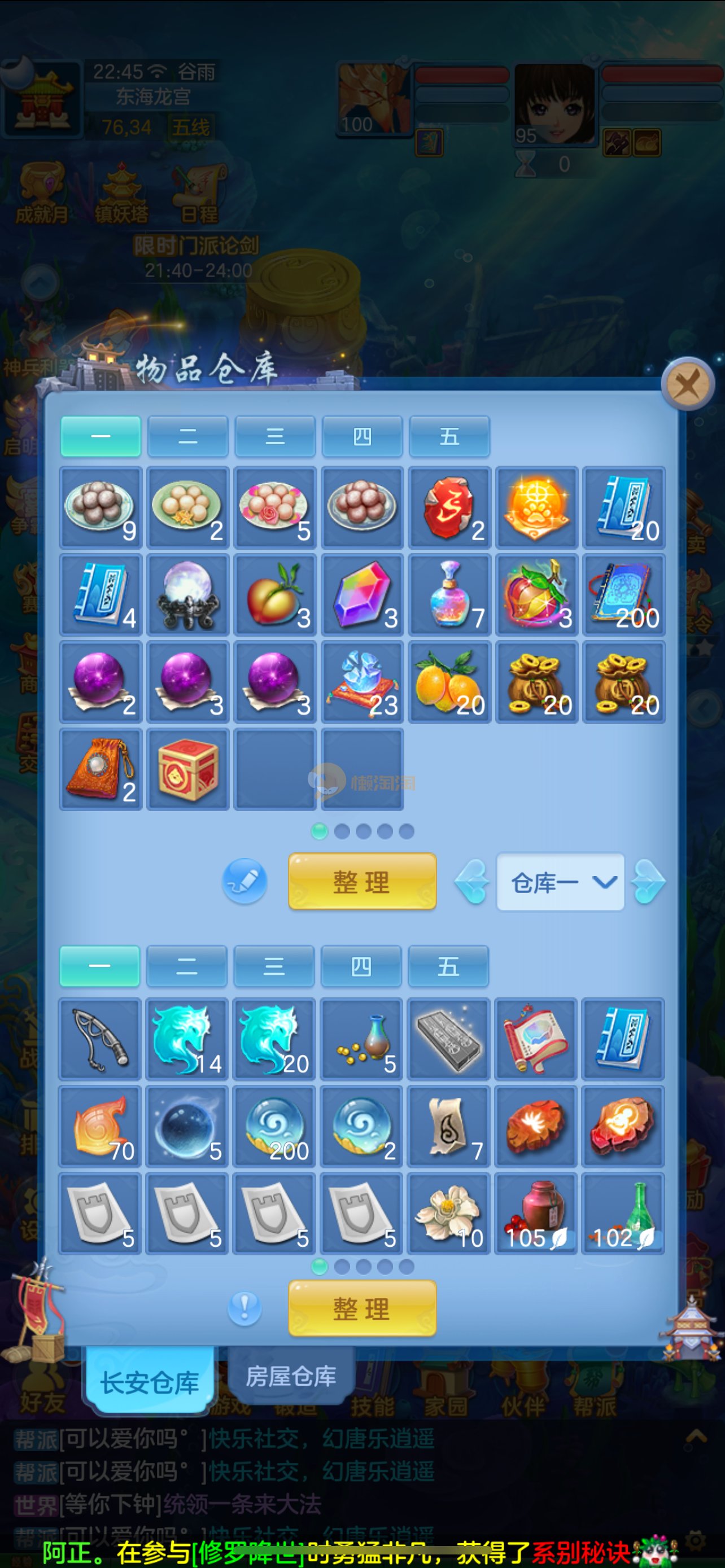Go to the next warehouse with right arrow

[648, 882]
